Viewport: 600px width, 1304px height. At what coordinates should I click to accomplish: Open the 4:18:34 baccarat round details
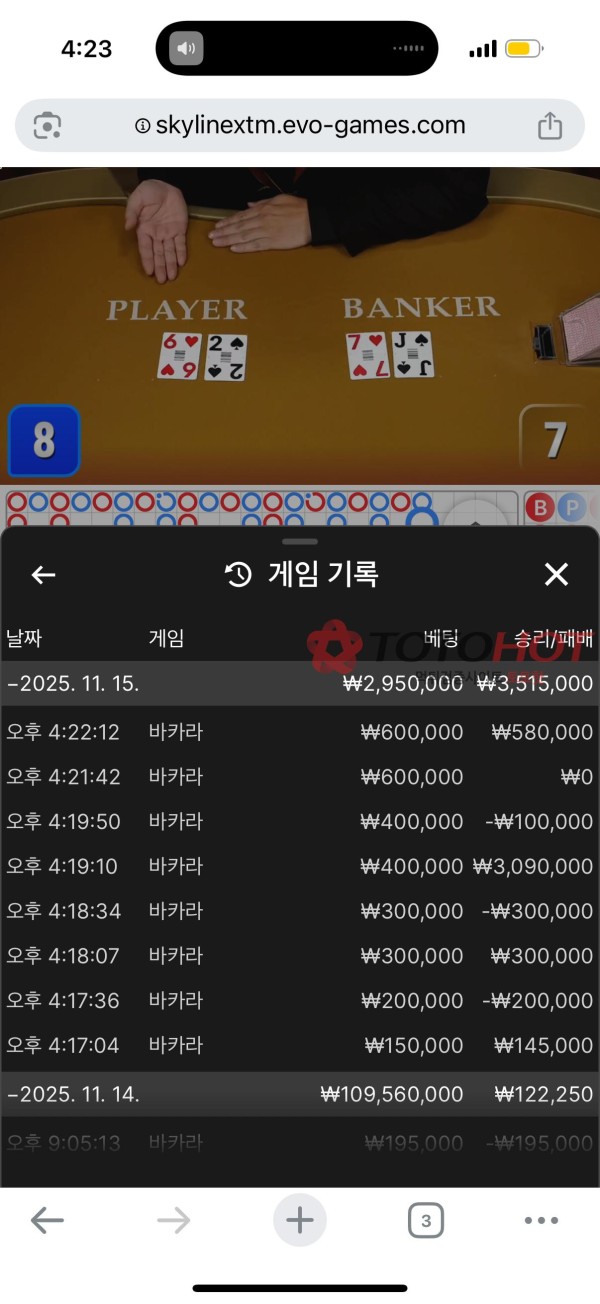tap(300, 911)
